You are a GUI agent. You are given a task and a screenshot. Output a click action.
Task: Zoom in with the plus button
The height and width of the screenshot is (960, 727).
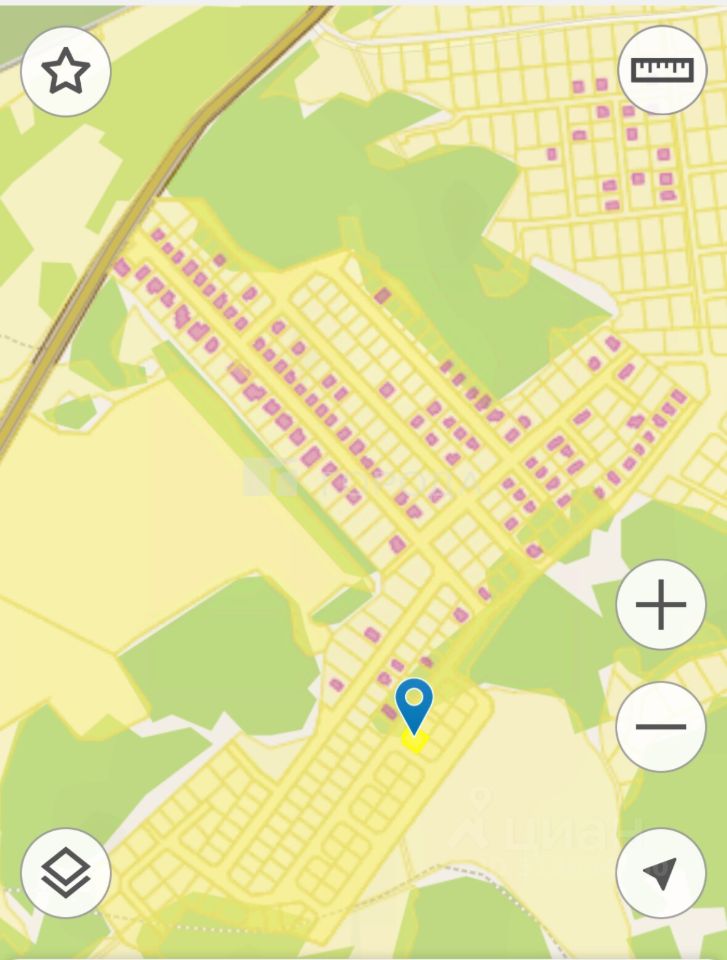(660, 605)
